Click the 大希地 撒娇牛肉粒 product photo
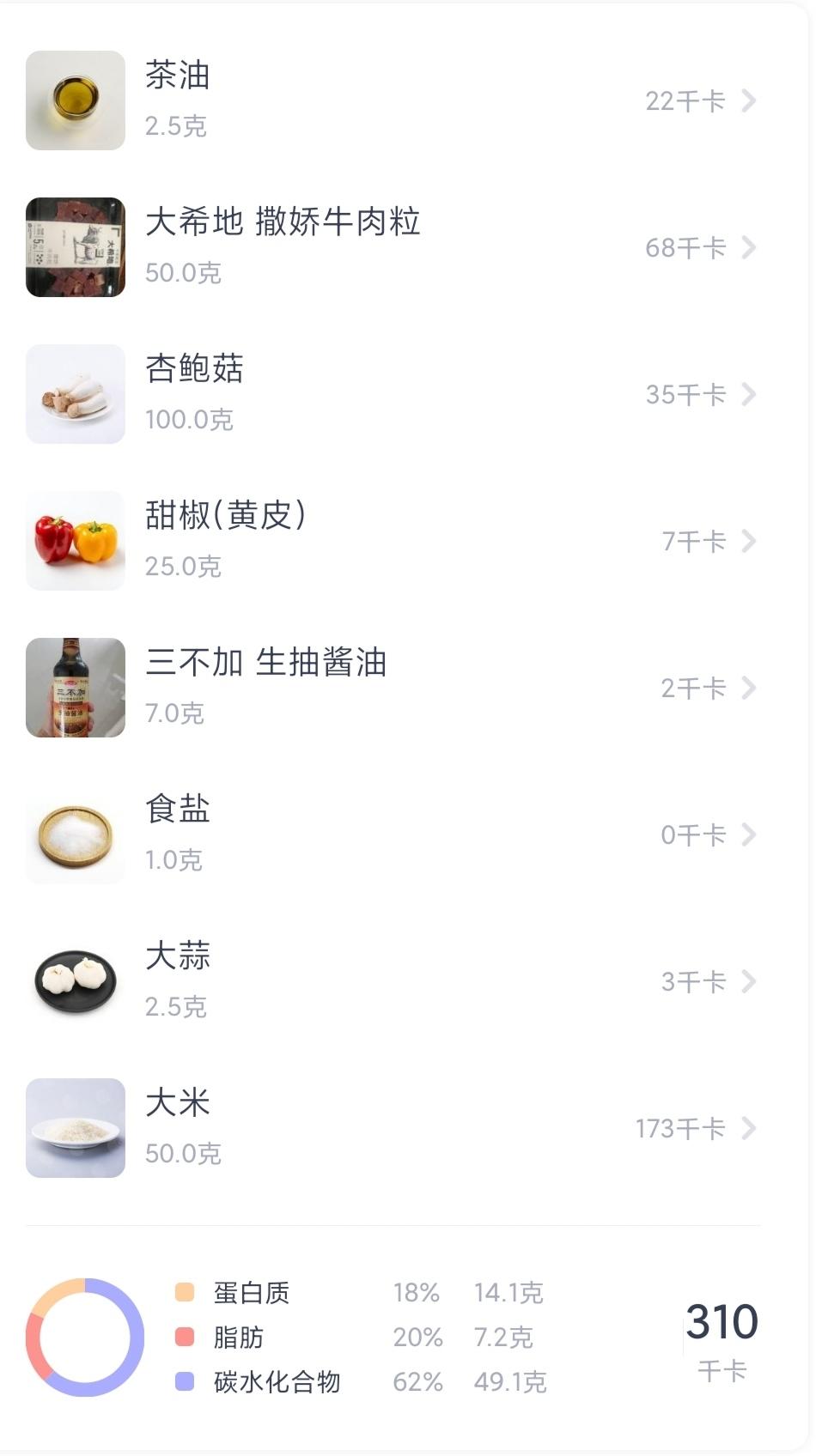Viewport: 816px width, 1456px height. click(75, 246)
